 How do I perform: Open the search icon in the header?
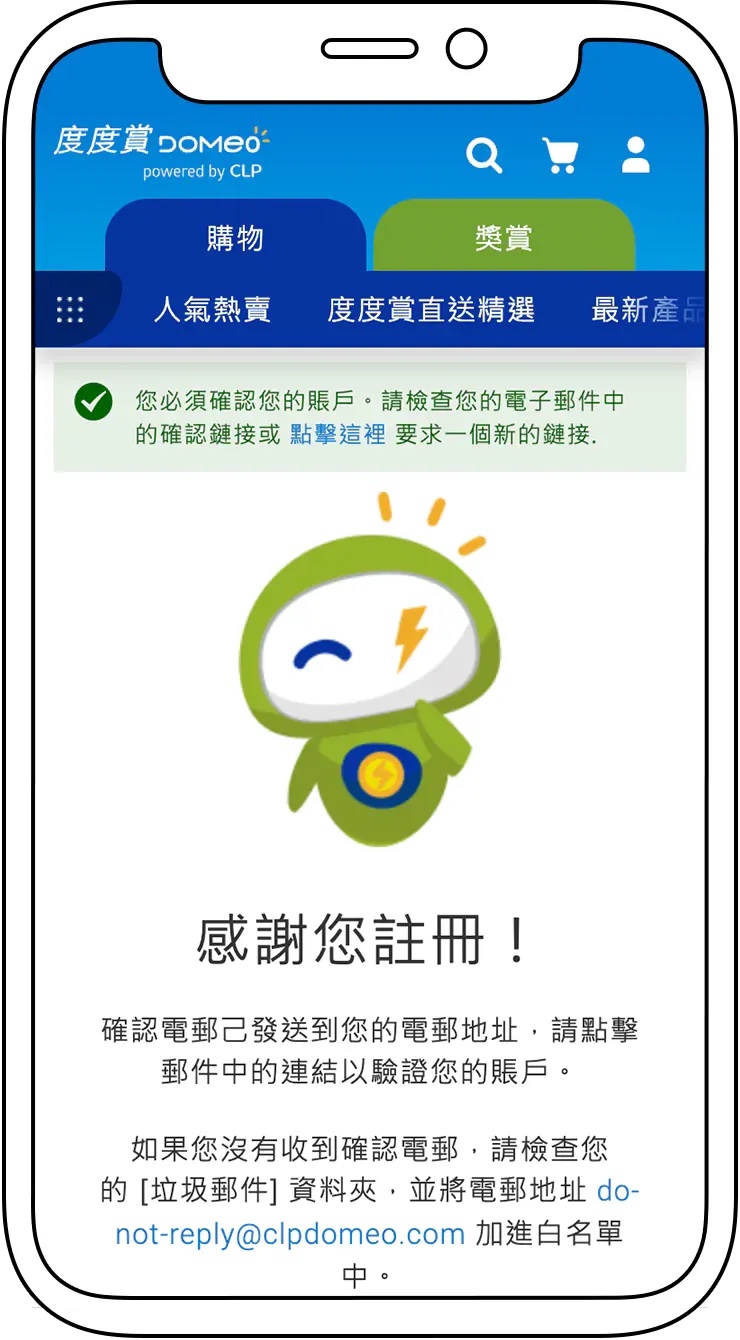coord(484,155)
